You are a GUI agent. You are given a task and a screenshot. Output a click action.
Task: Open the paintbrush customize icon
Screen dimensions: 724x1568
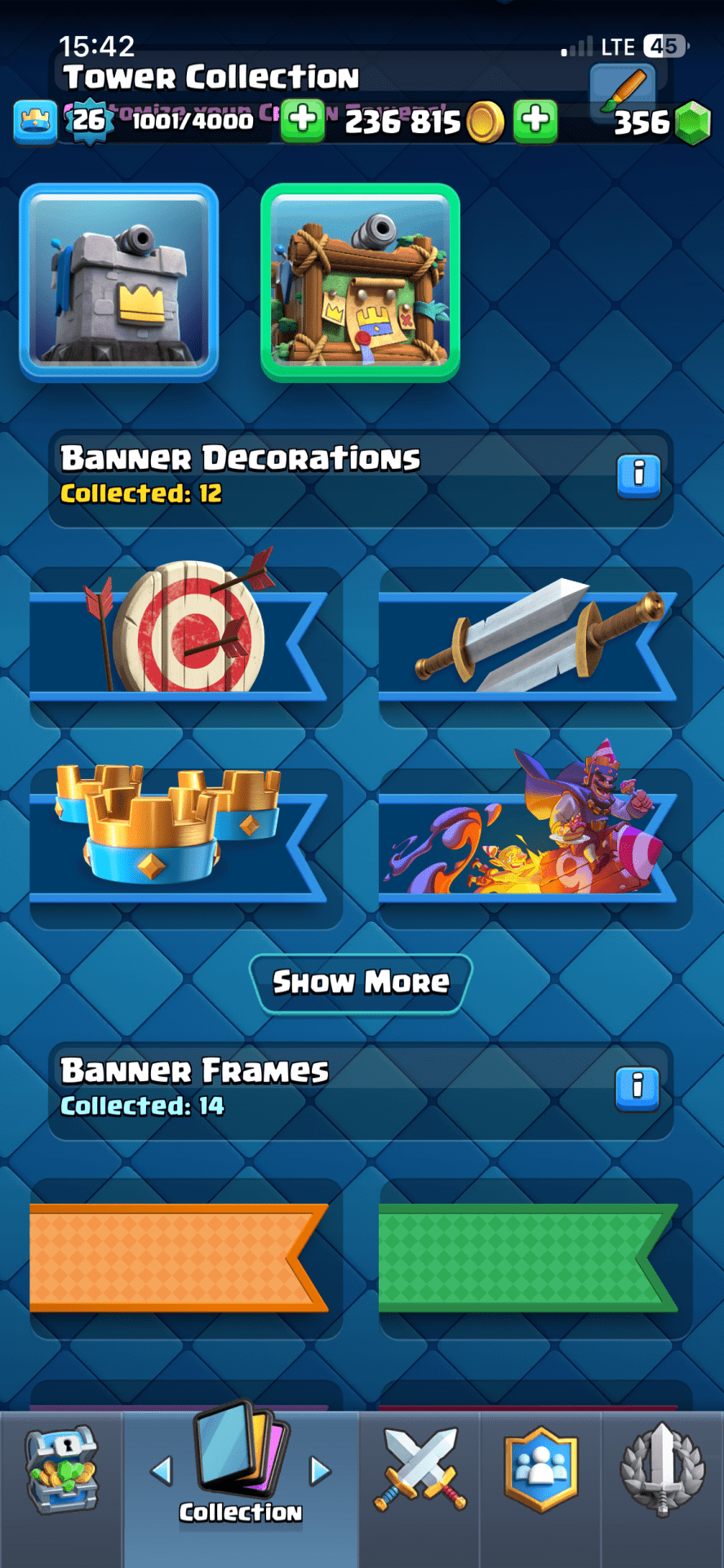pos(622,88)
